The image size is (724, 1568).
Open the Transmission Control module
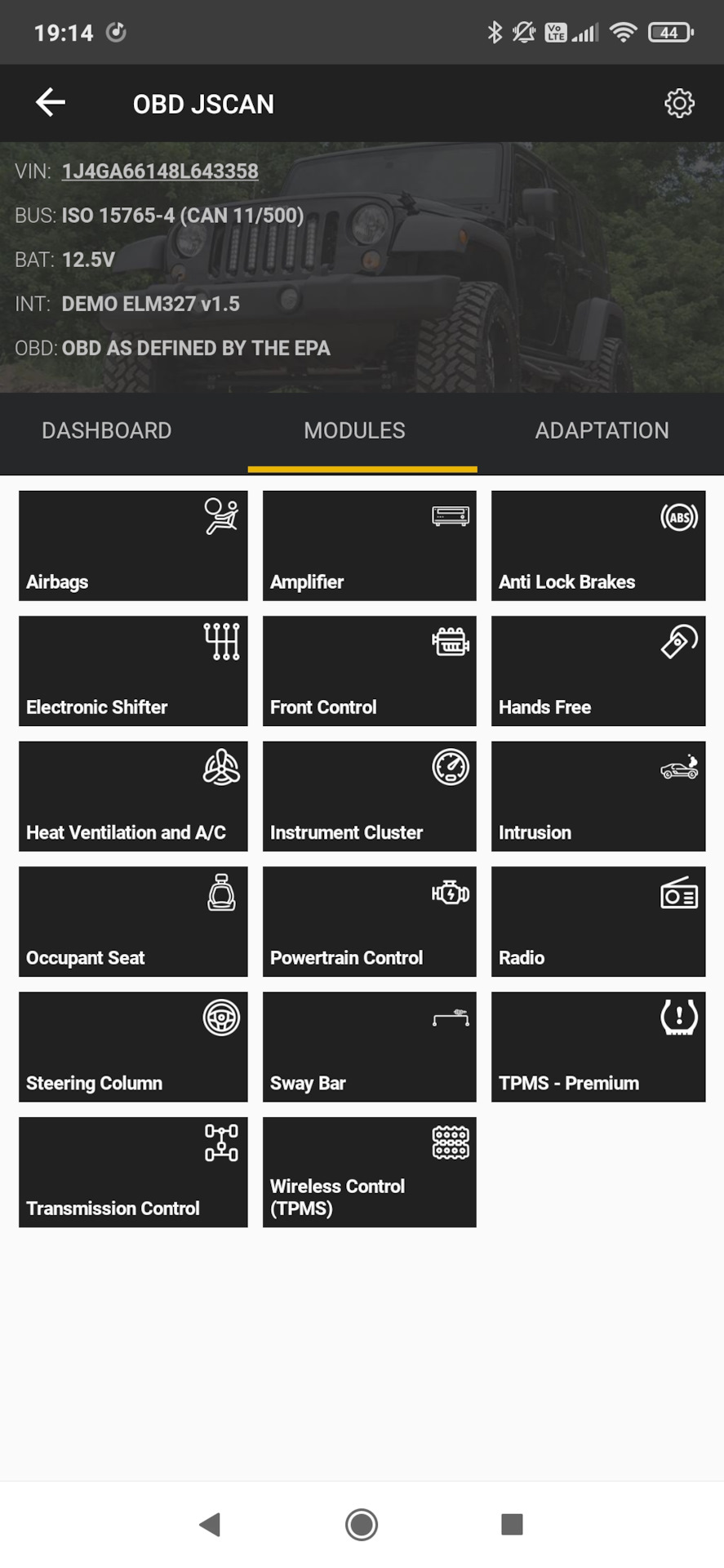click(x=132, y=1172)
